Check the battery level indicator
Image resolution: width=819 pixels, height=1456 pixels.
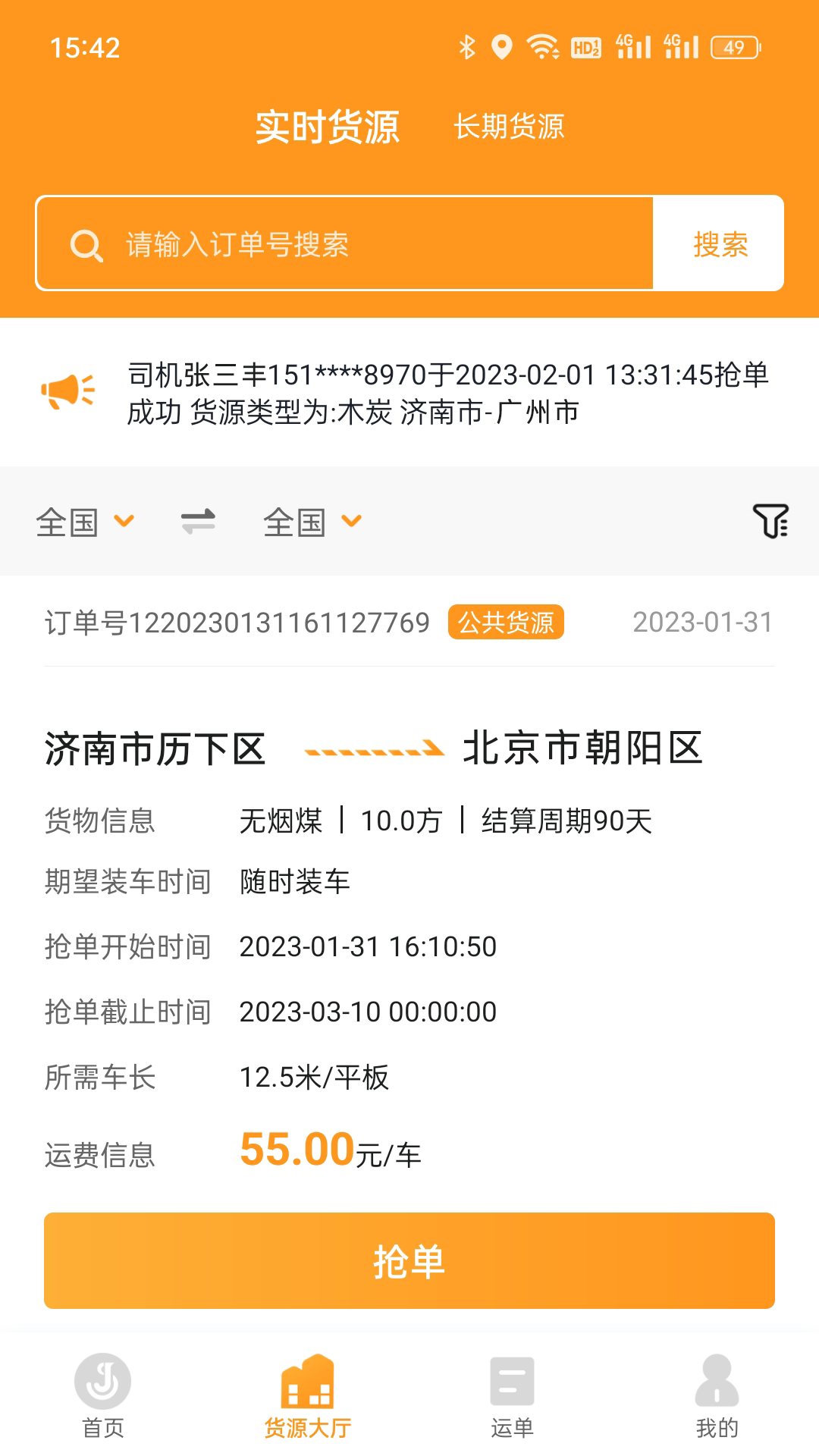pos(734,47)
